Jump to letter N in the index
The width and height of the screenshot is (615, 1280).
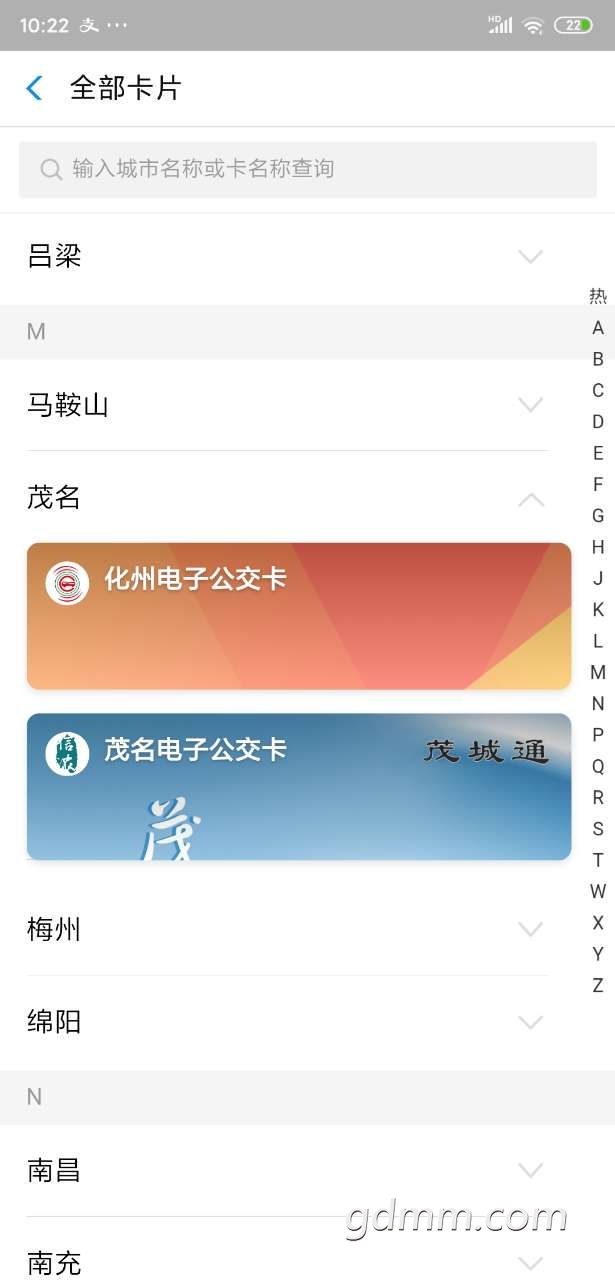tap(597, 703)
